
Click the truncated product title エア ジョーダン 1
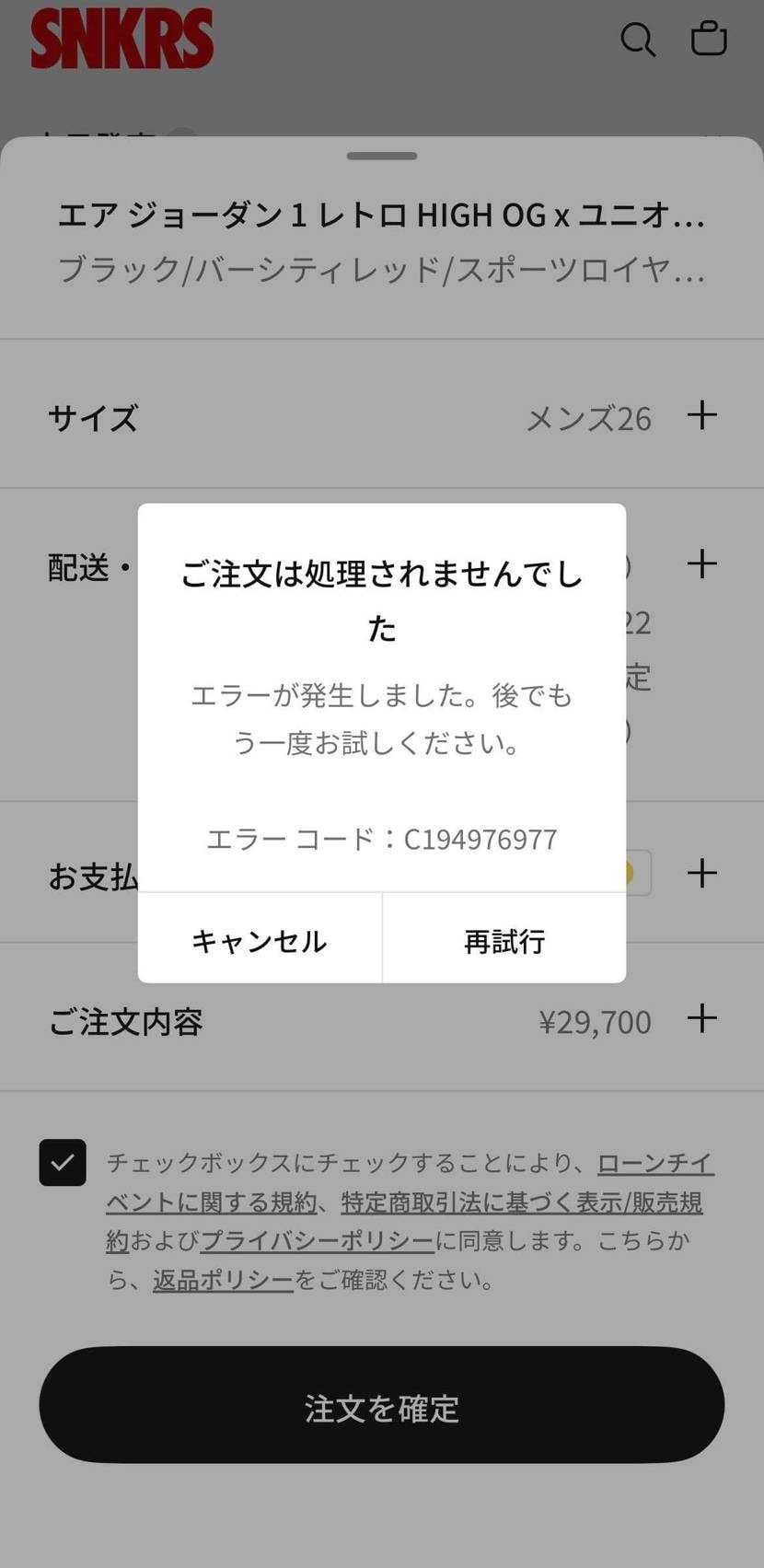coord(381,215)
